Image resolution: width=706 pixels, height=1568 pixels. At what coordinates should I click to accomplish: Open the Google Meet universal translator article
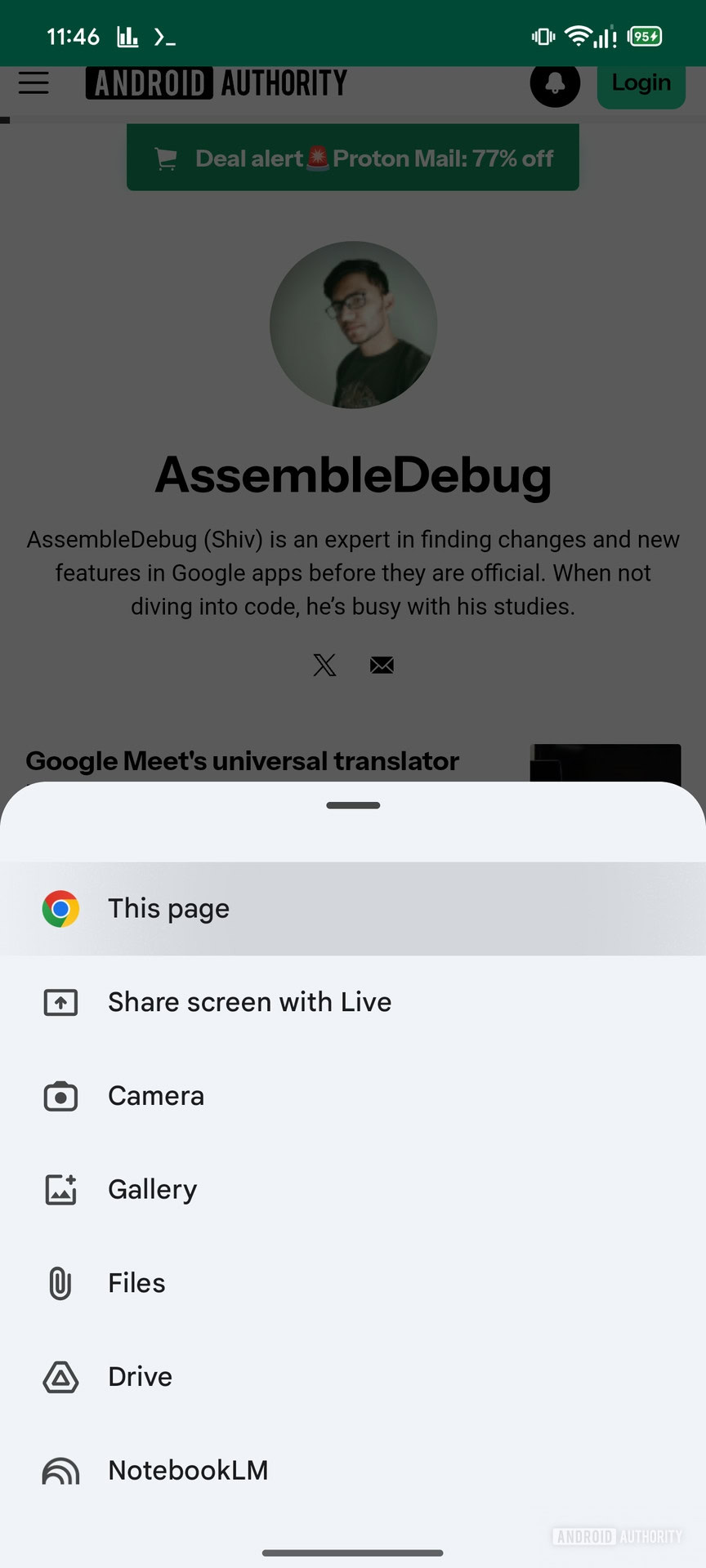point(242,760)
